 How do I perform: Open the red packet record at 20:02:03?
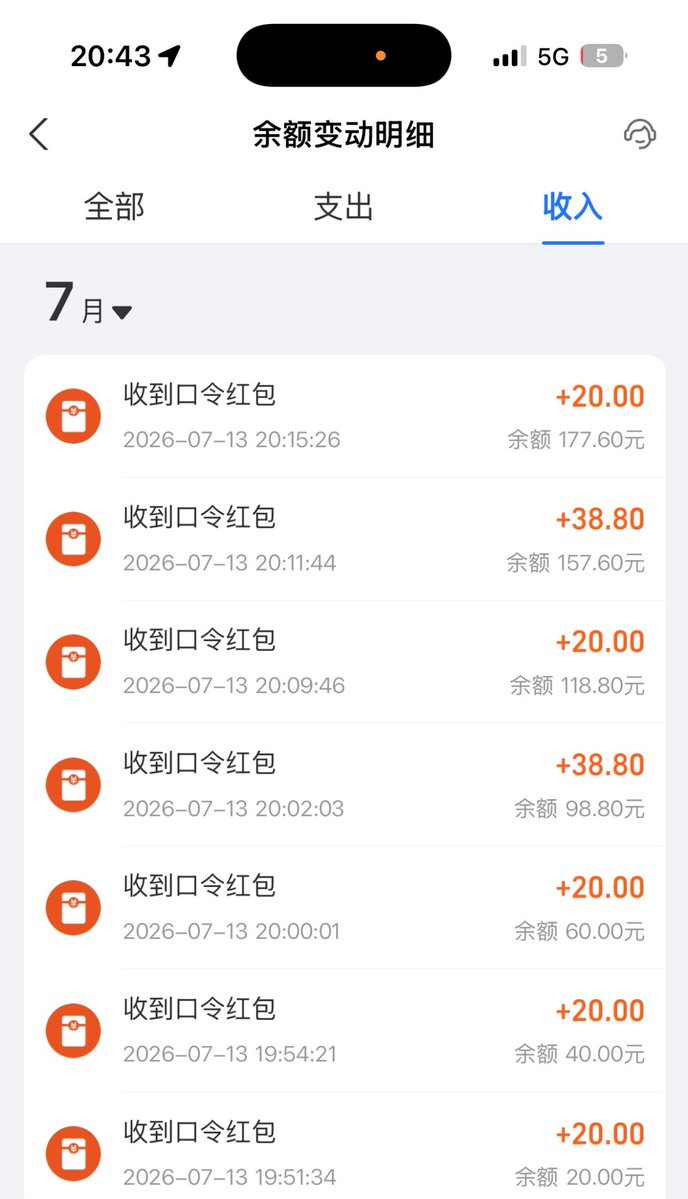[x=345, y=785]
